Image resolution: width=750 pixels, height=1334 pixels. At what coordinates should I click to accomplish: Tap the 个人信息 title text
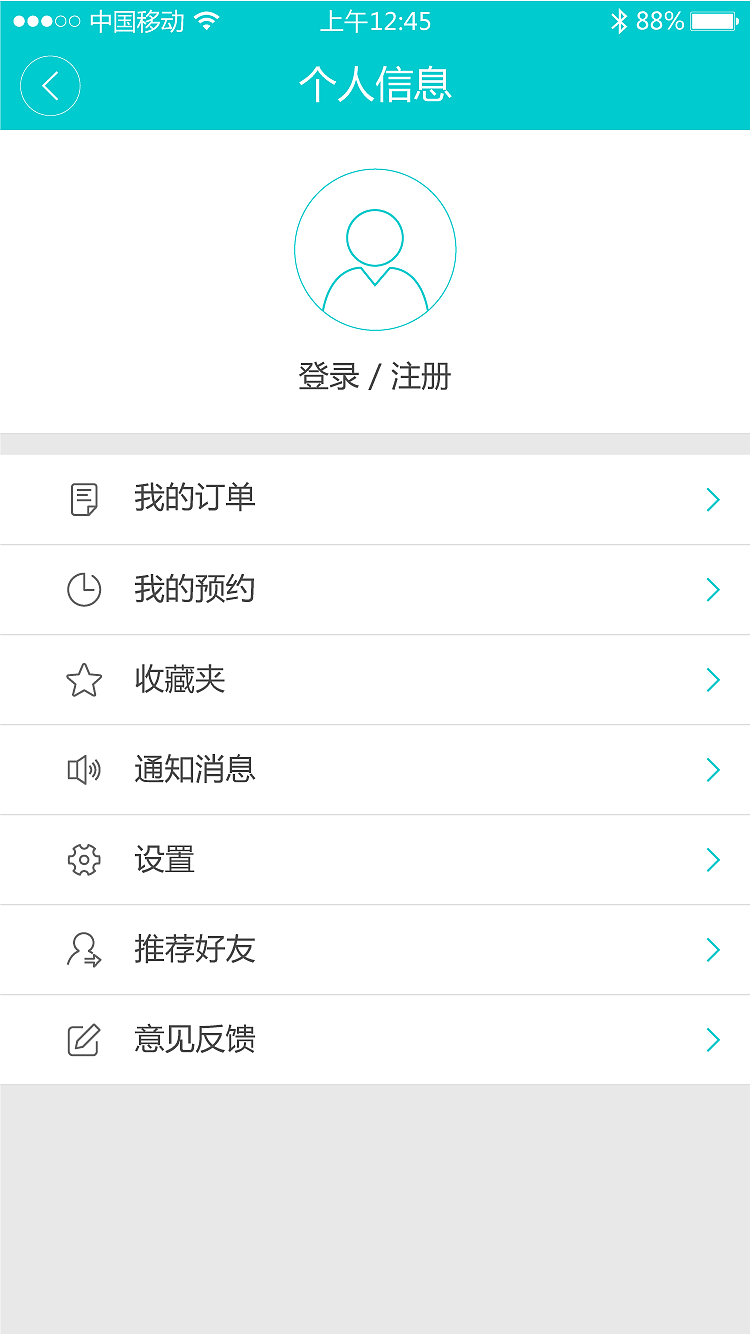pos(375,85)
